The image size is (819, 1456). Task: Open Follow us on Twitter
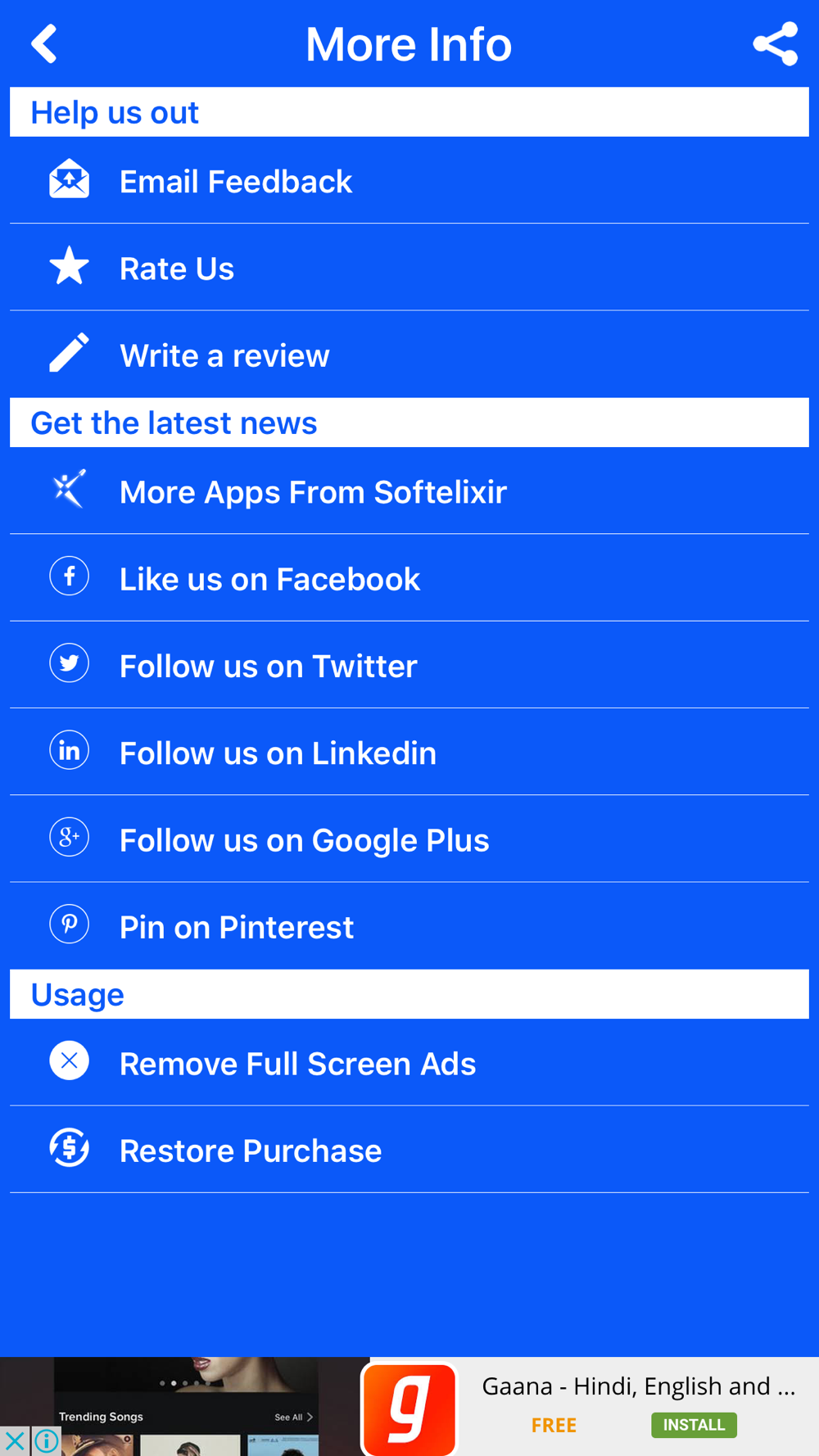click(409, 665)
